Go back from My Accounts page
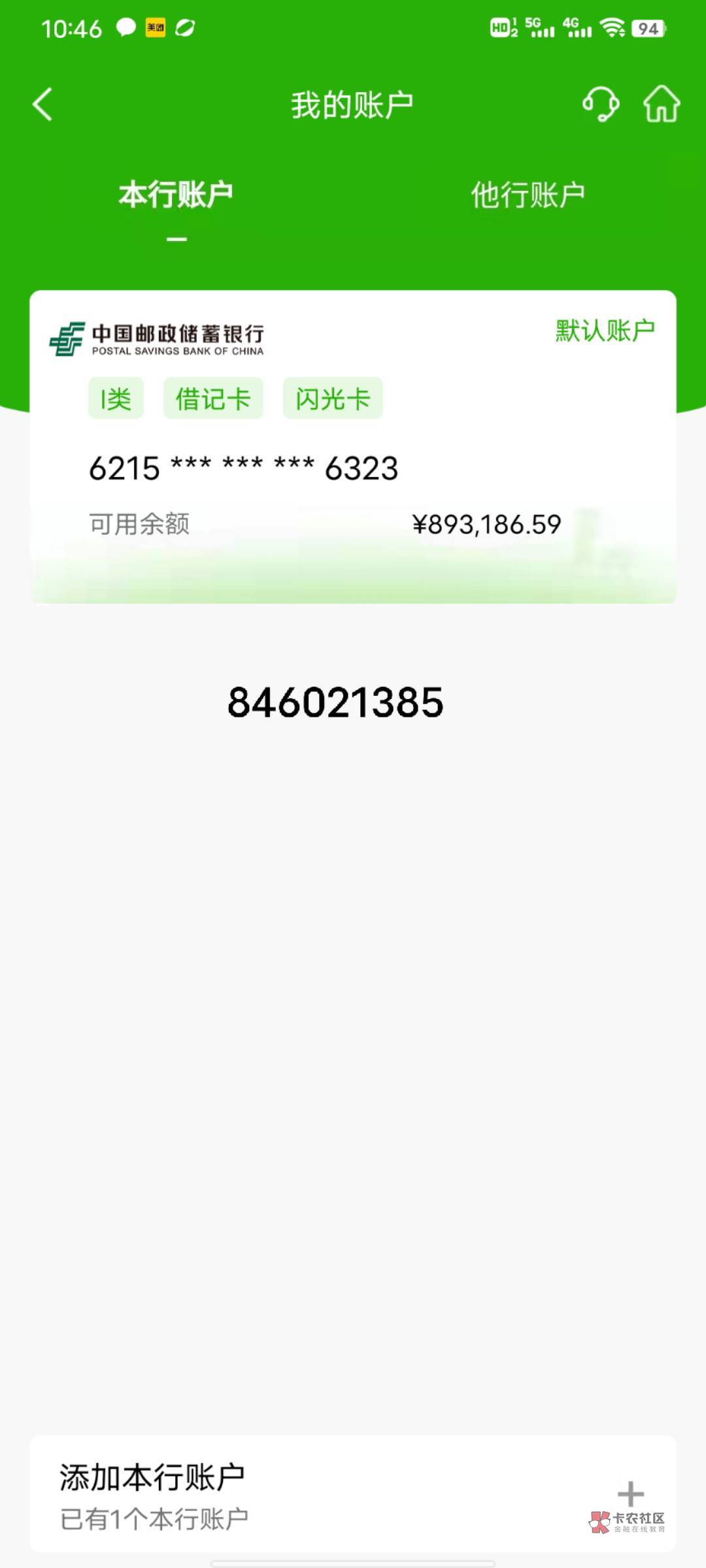Viewport: 706px width, 1568px height. coord(43,105)
